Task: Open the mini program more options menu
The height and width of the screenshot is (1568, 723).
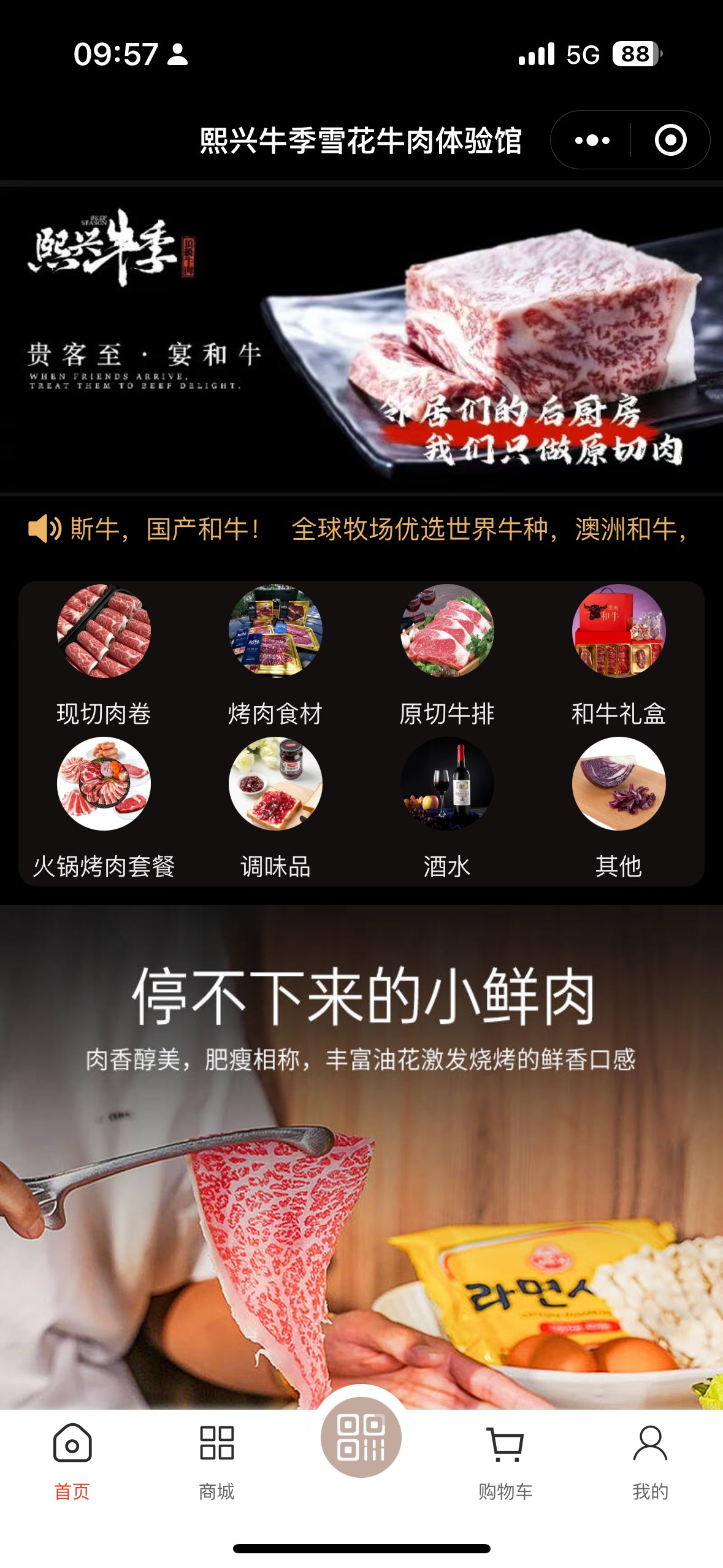Action: click(592, 140)
